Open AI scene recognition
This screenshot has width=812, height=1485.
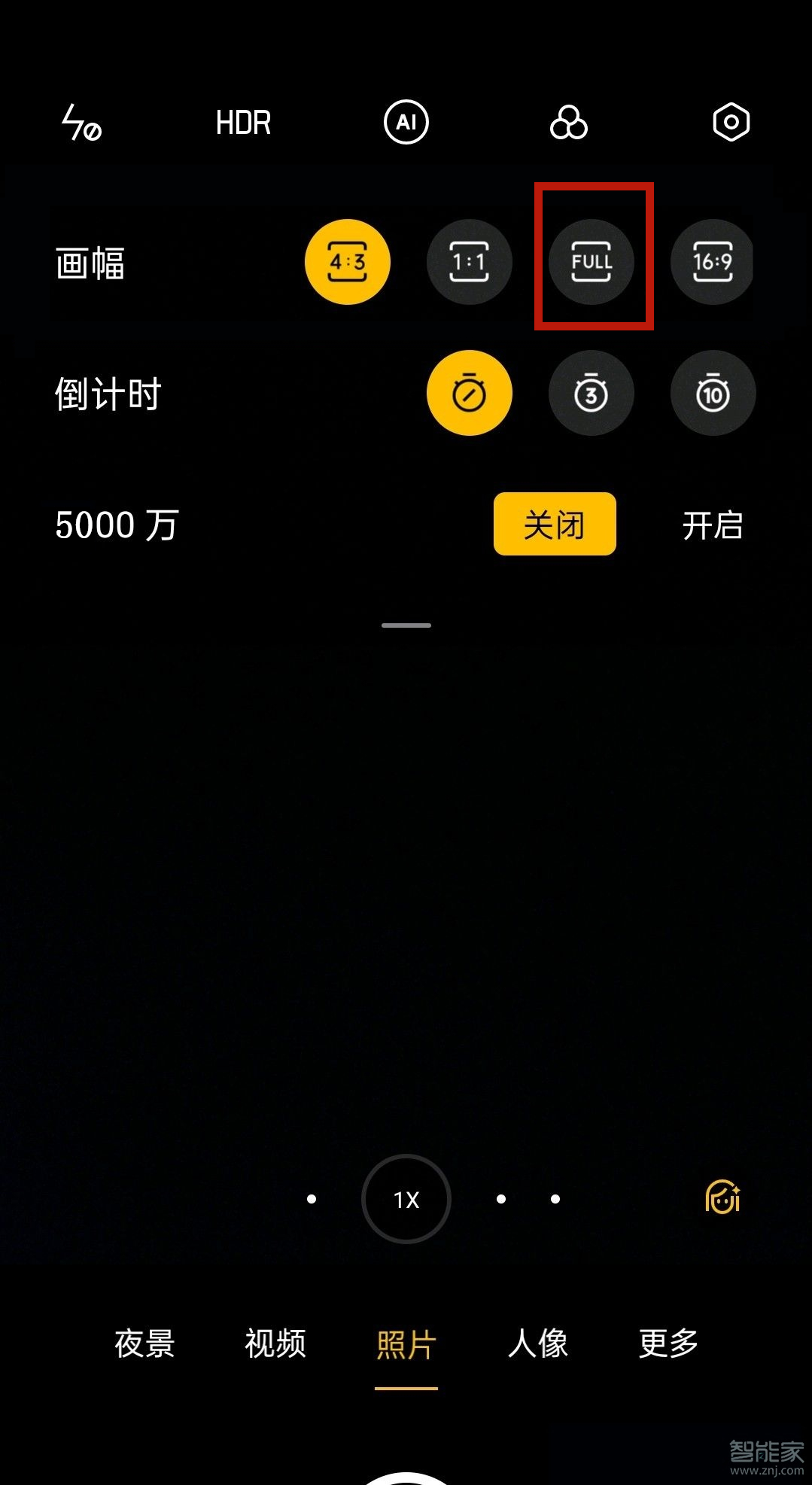406,121
